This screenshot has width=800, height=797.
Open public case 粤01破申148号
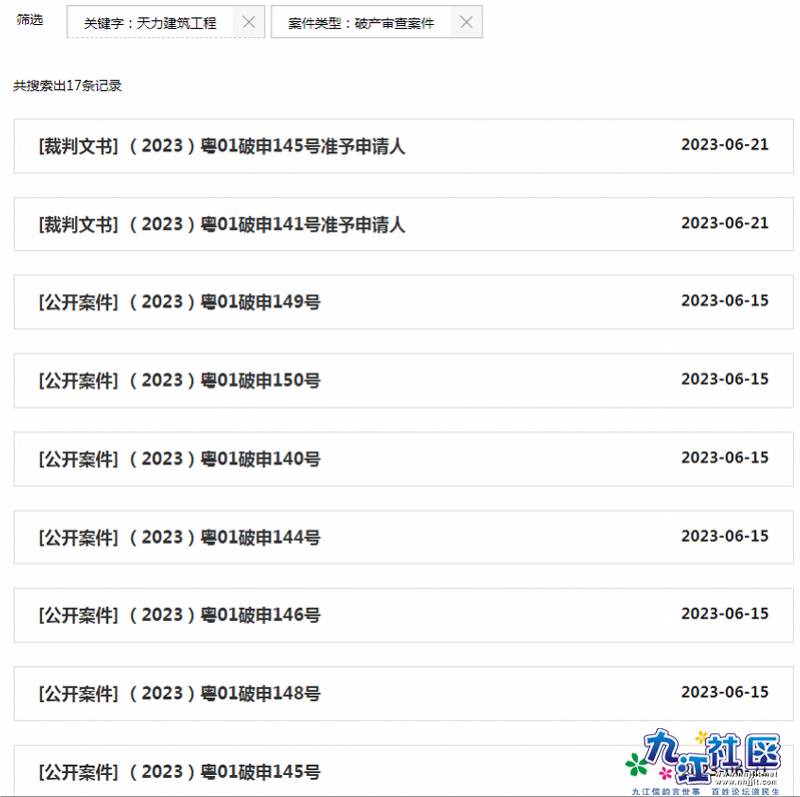tap(180, 693)
